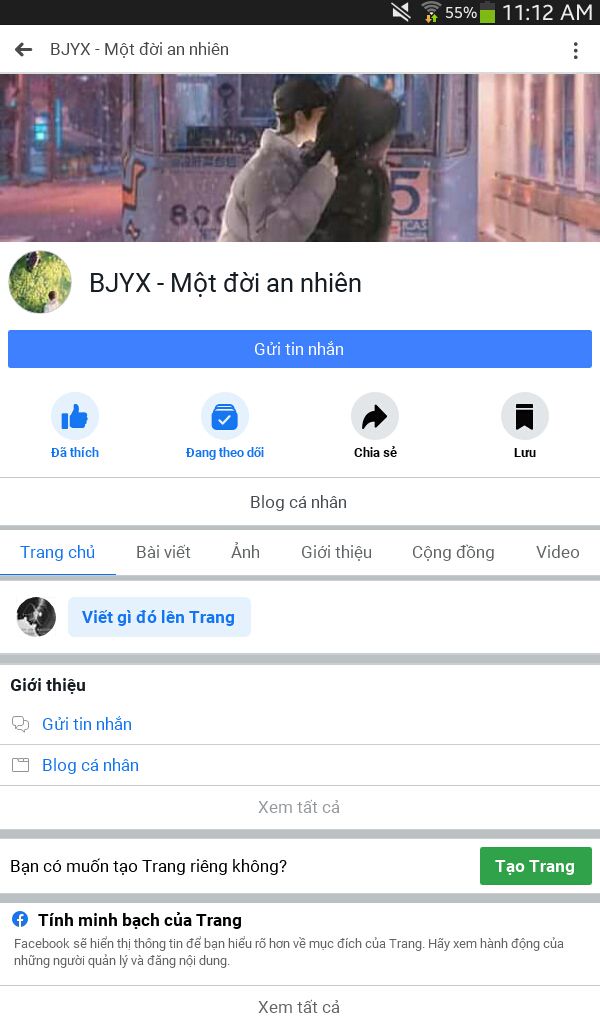Open Đang theo dõi follow settings

point(225,426)
